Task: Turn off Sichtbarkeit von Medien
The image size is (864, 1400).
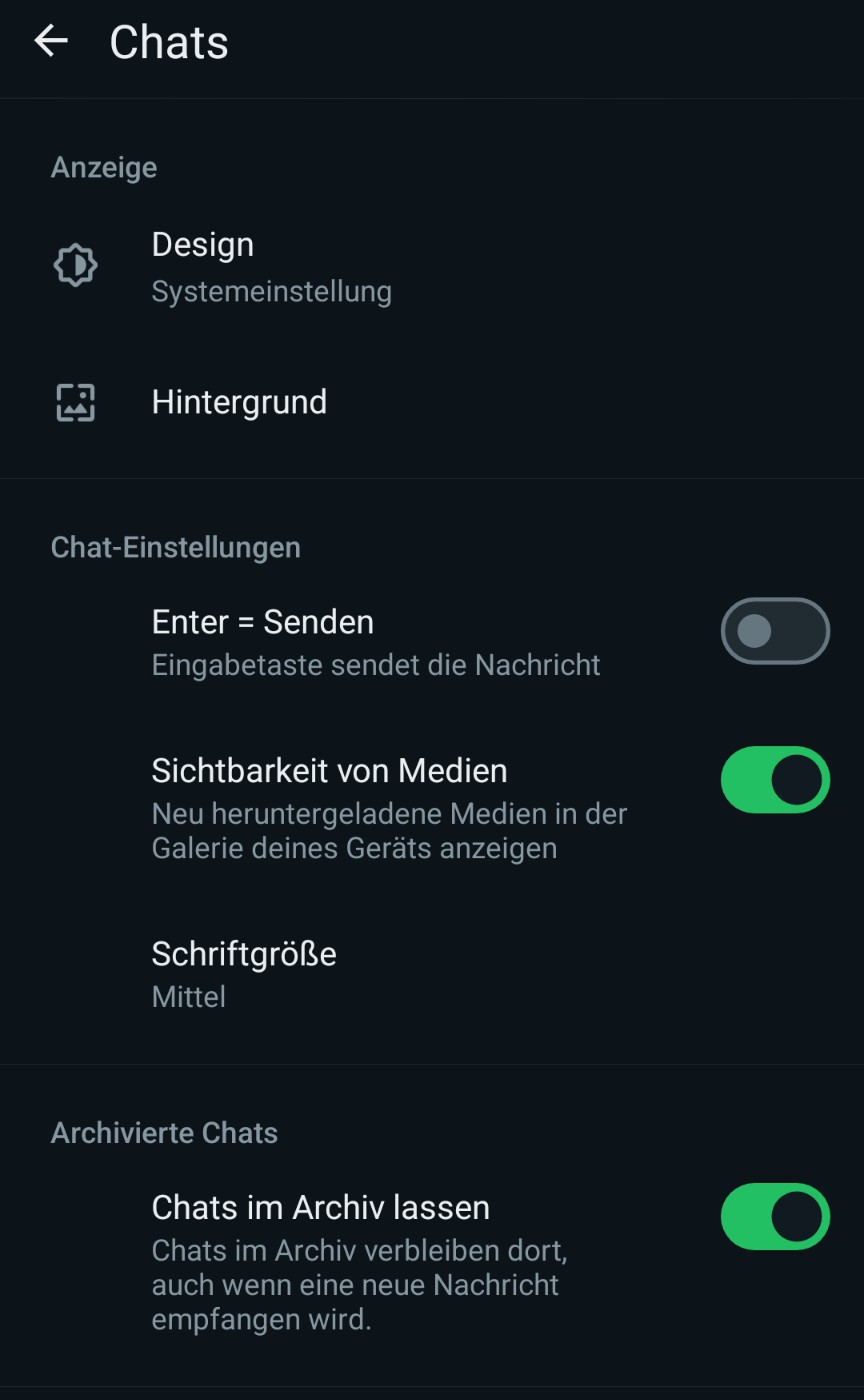Action: coord(774,780)
